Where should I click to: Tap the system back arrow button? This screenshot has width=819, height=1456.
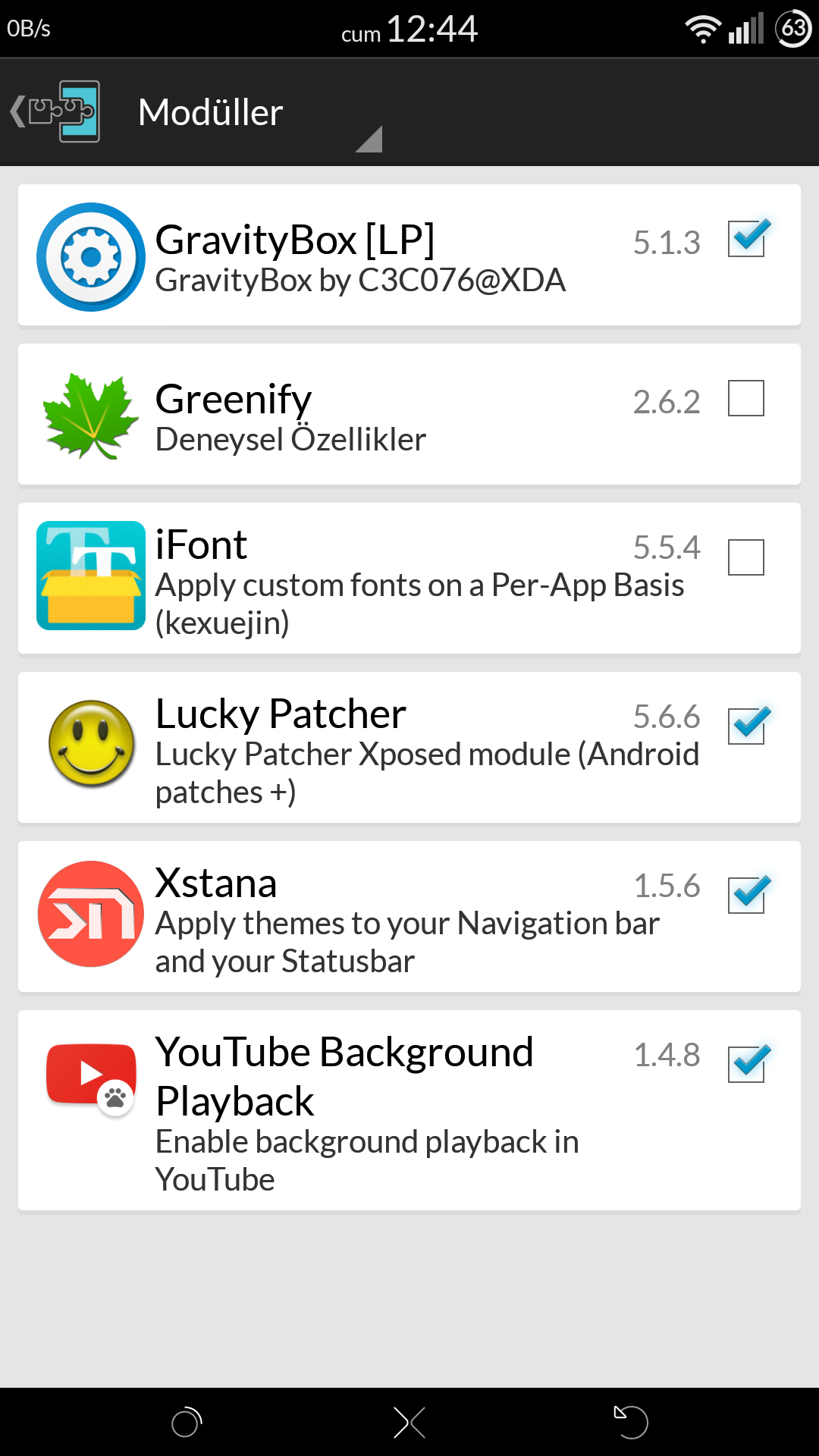[x=630, y=1422]
